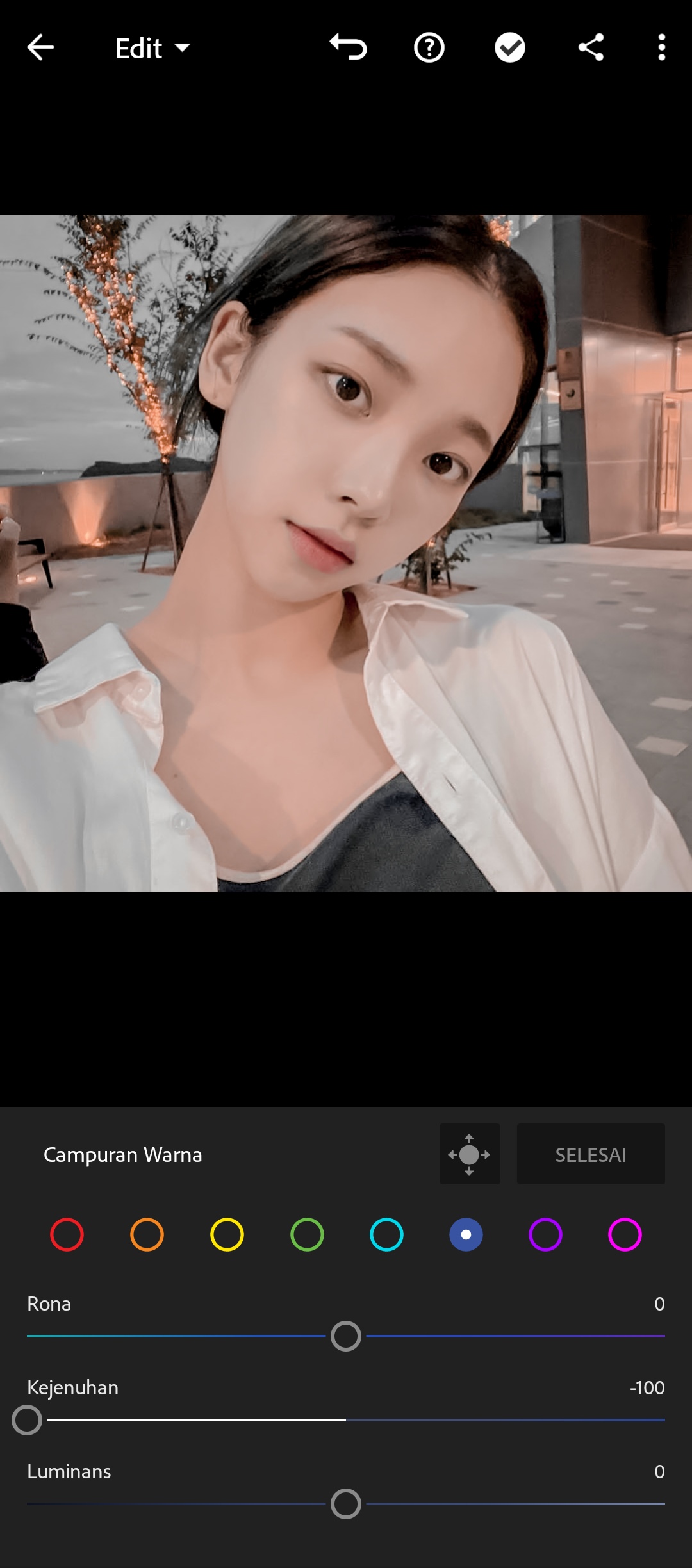Open the help question mark
This screenshot has height=1568, width=692.
point(429,48)
